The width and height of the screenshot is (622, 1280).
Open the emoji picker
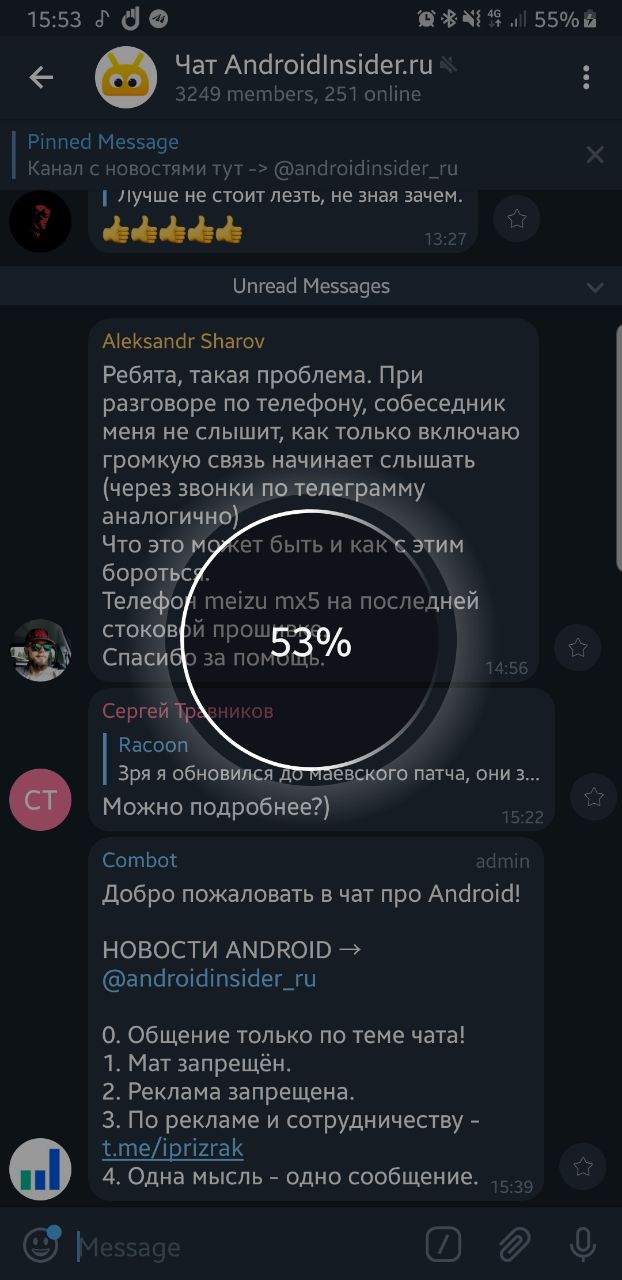[x=41, y=1245]
